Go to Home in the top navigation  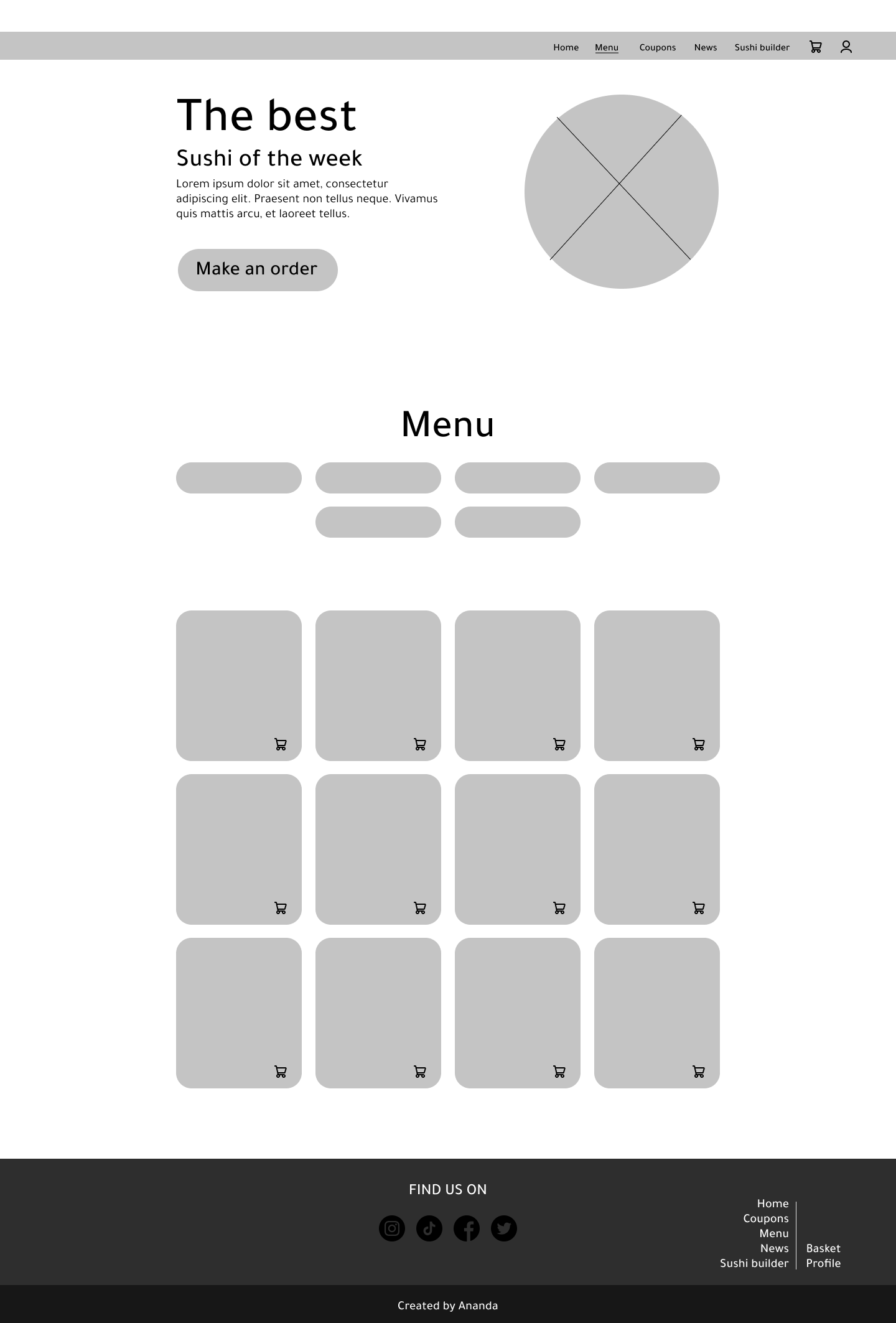pyautogui.click(x=566, y=48)
